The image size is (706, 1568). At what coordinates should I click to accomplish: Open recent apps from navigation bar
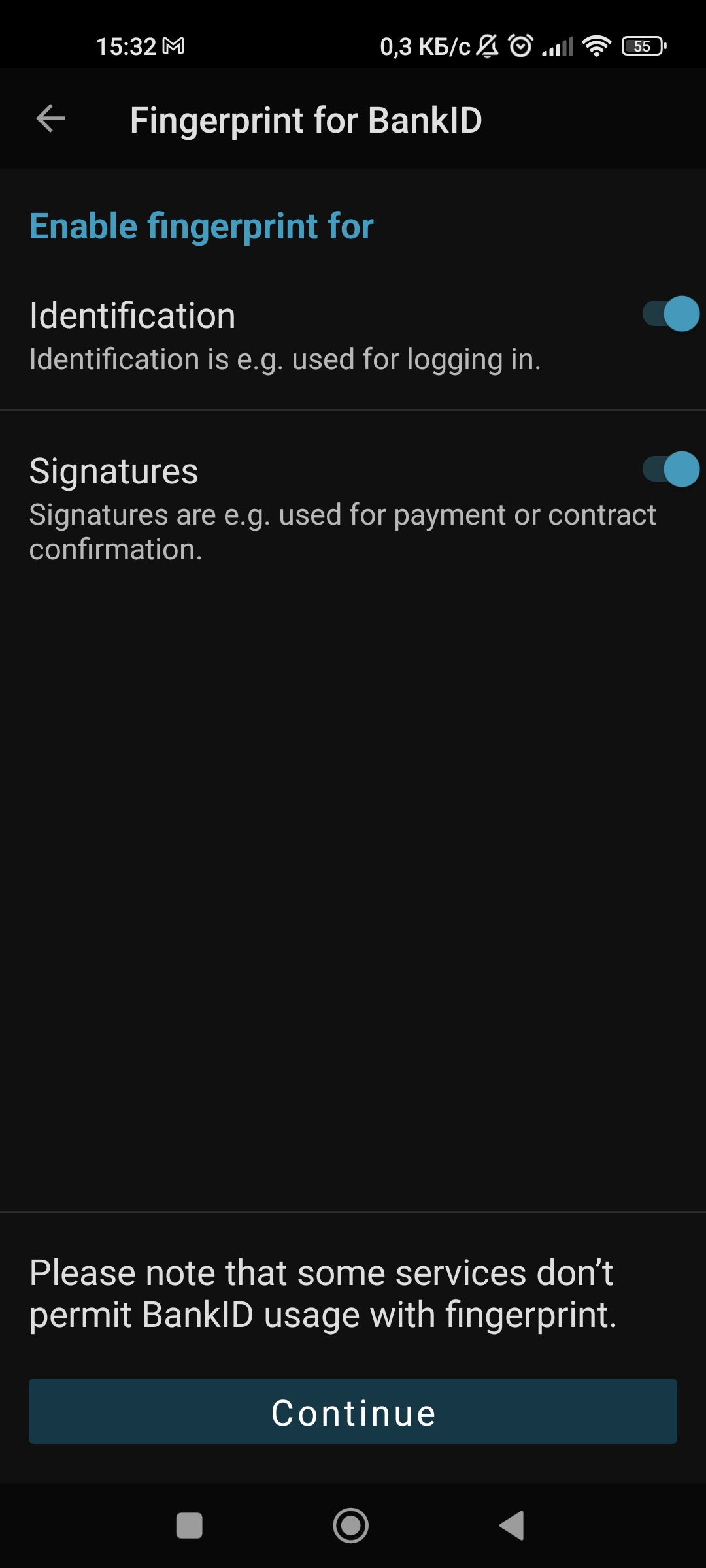click(x=190, y=1526)
